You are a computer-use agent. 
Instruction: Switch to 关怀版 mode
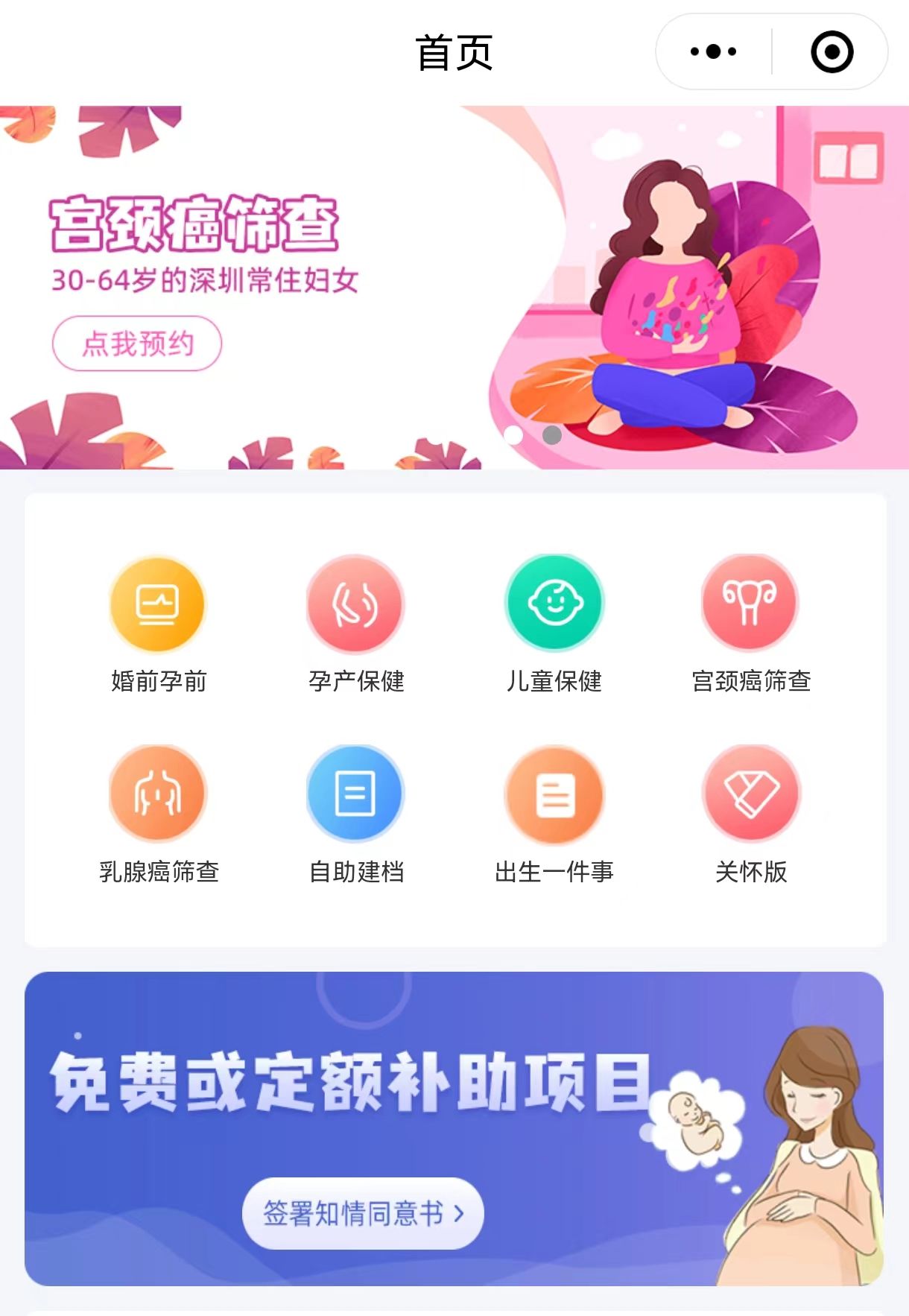point(750,794)
